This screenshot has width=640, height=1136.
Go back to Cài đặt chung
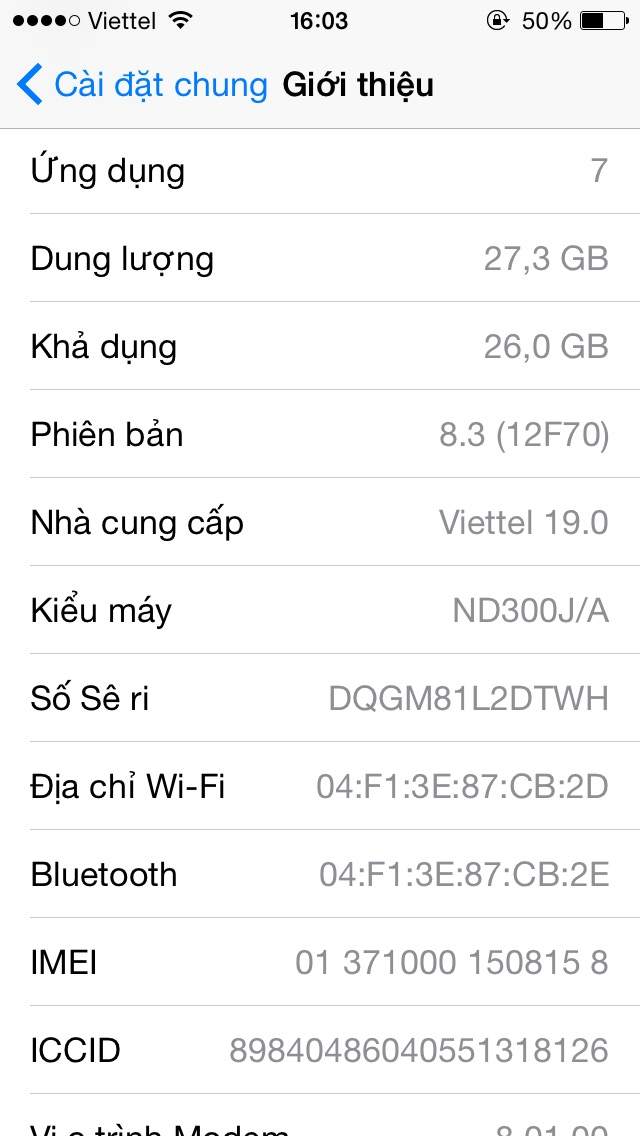click(142, 85)
